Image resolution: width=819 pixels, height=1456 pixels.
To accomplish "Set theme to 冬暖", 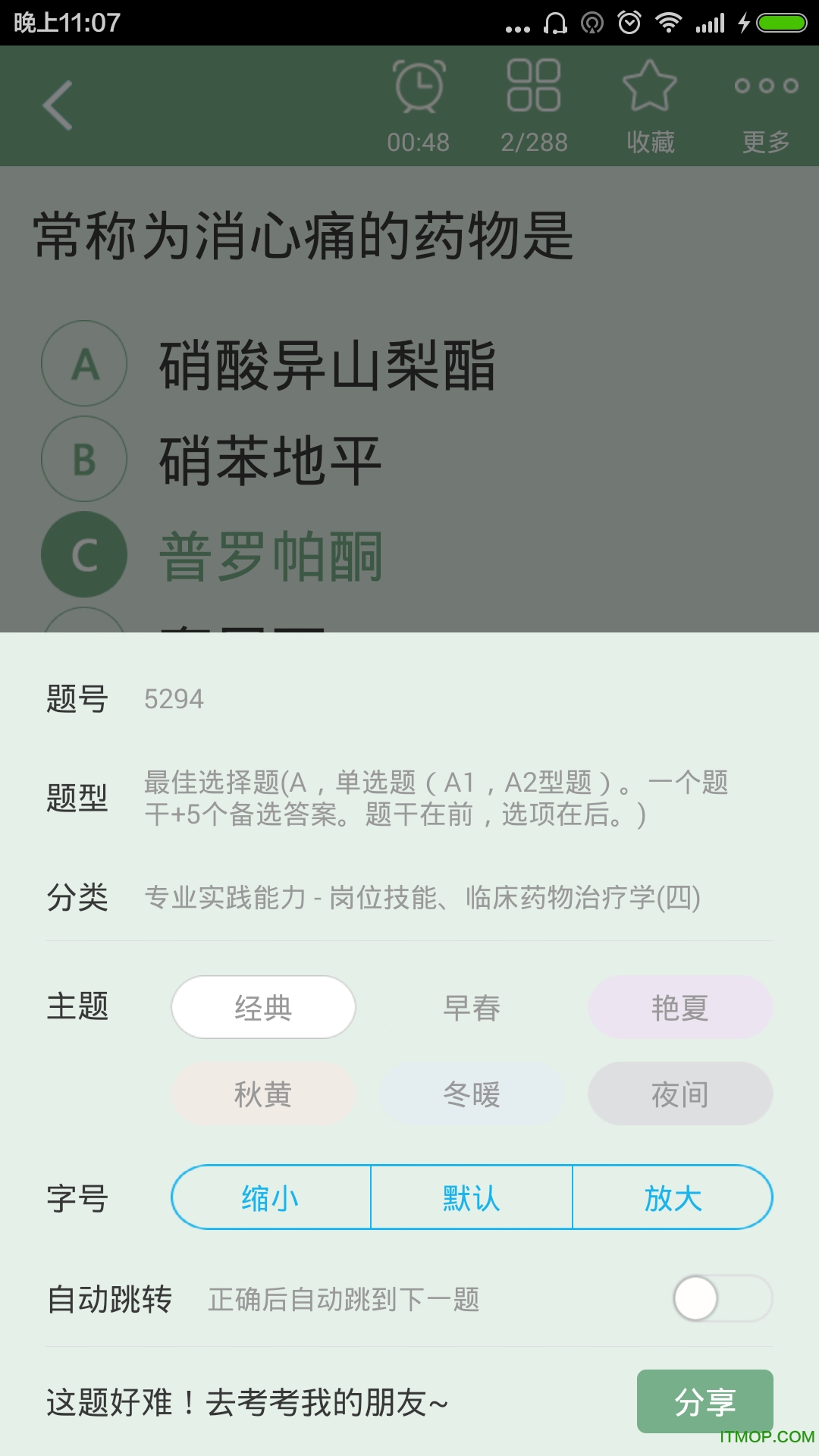I will [x=472, y=1094].
